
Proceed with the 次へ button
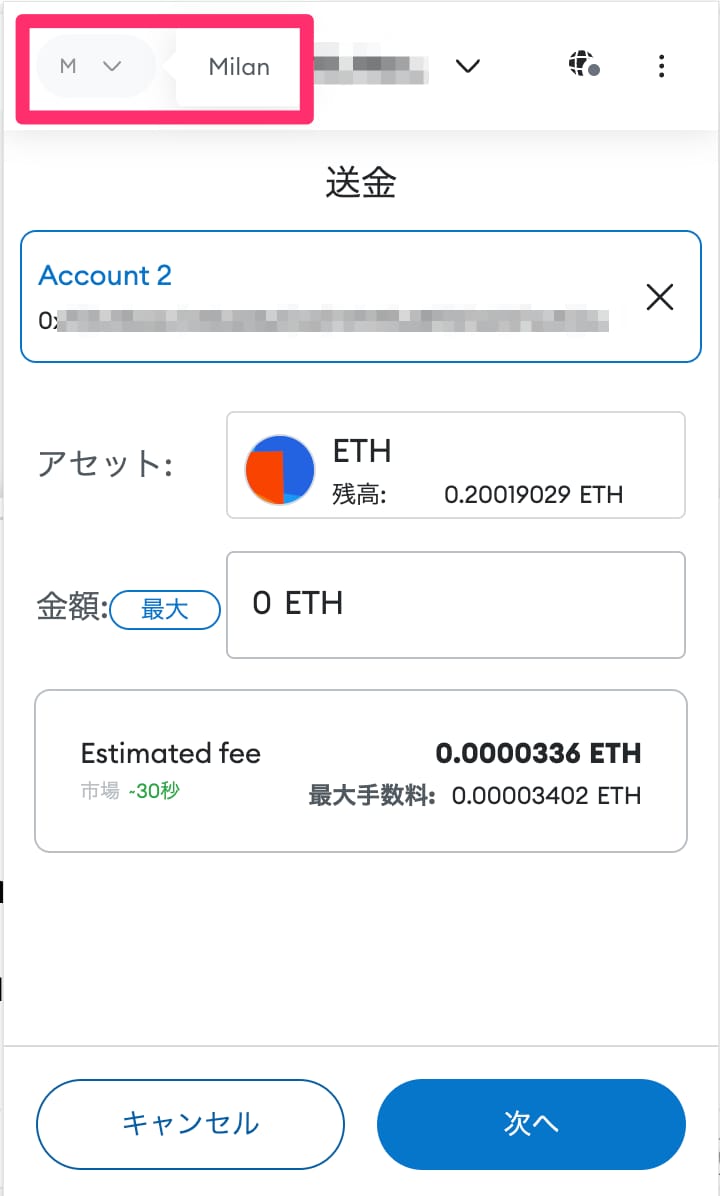pyautogui.click(x=531, y=1123)
